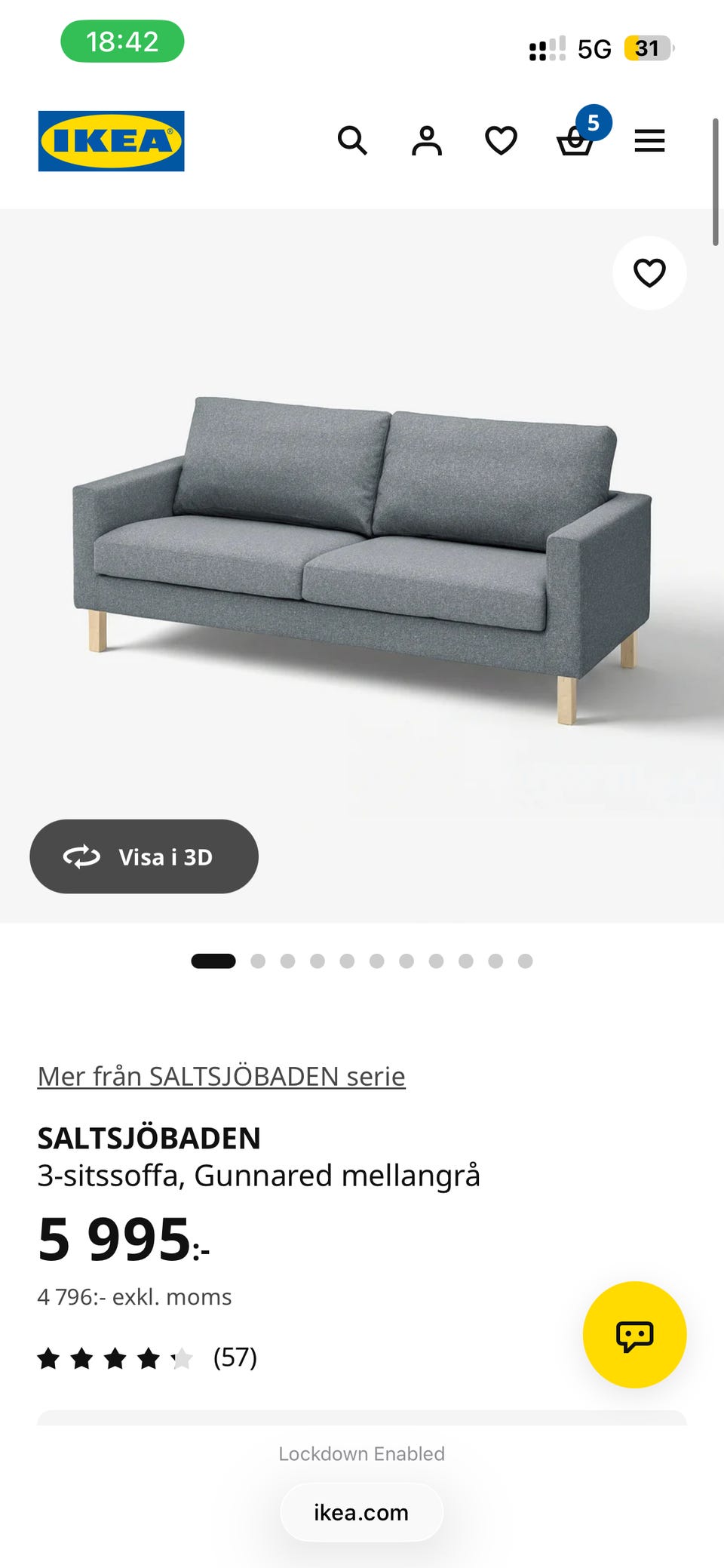Open the yellow chat support button

click(634, 1334)
